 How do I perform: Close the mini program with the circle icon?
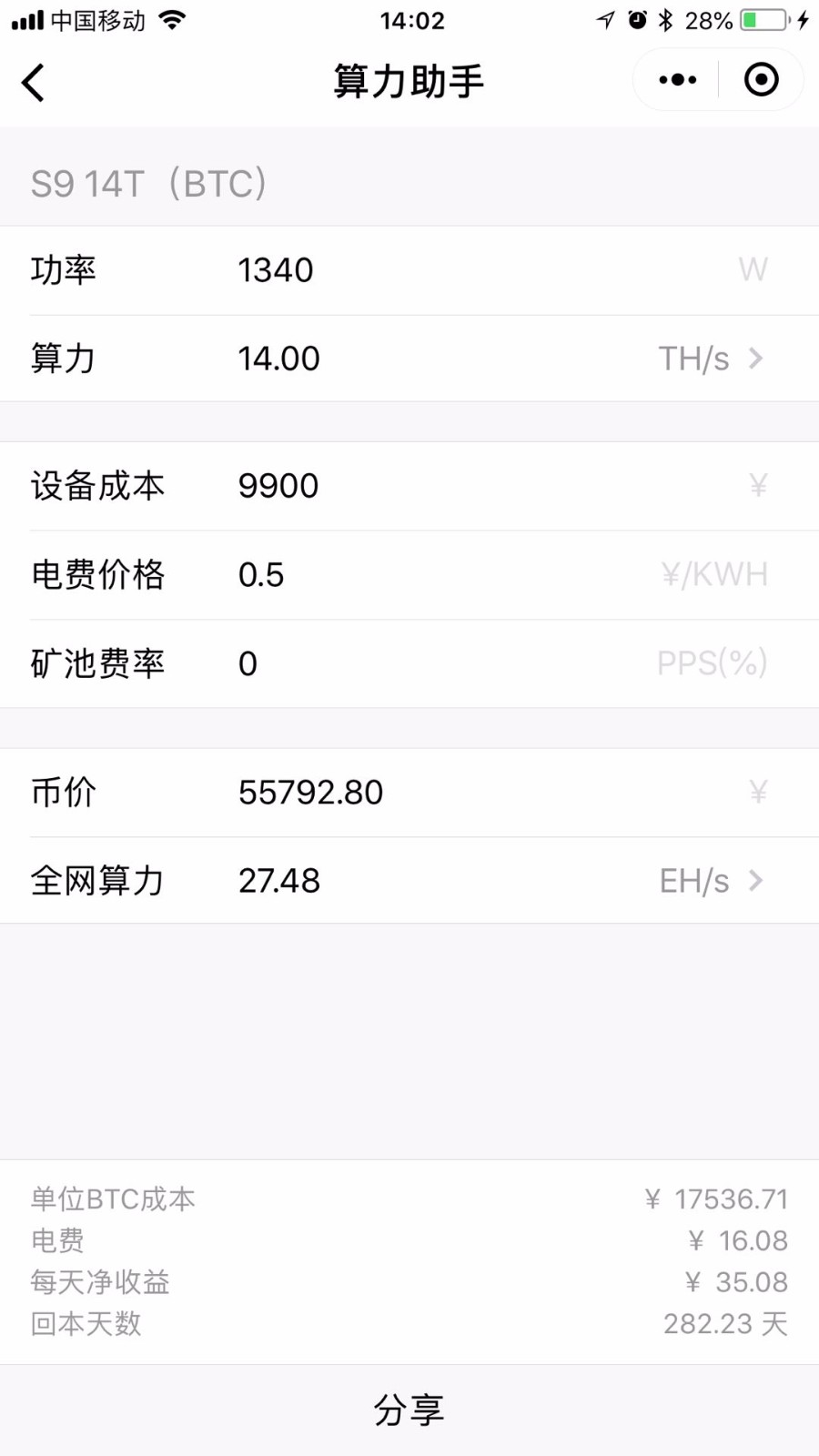tap(762, 80)
